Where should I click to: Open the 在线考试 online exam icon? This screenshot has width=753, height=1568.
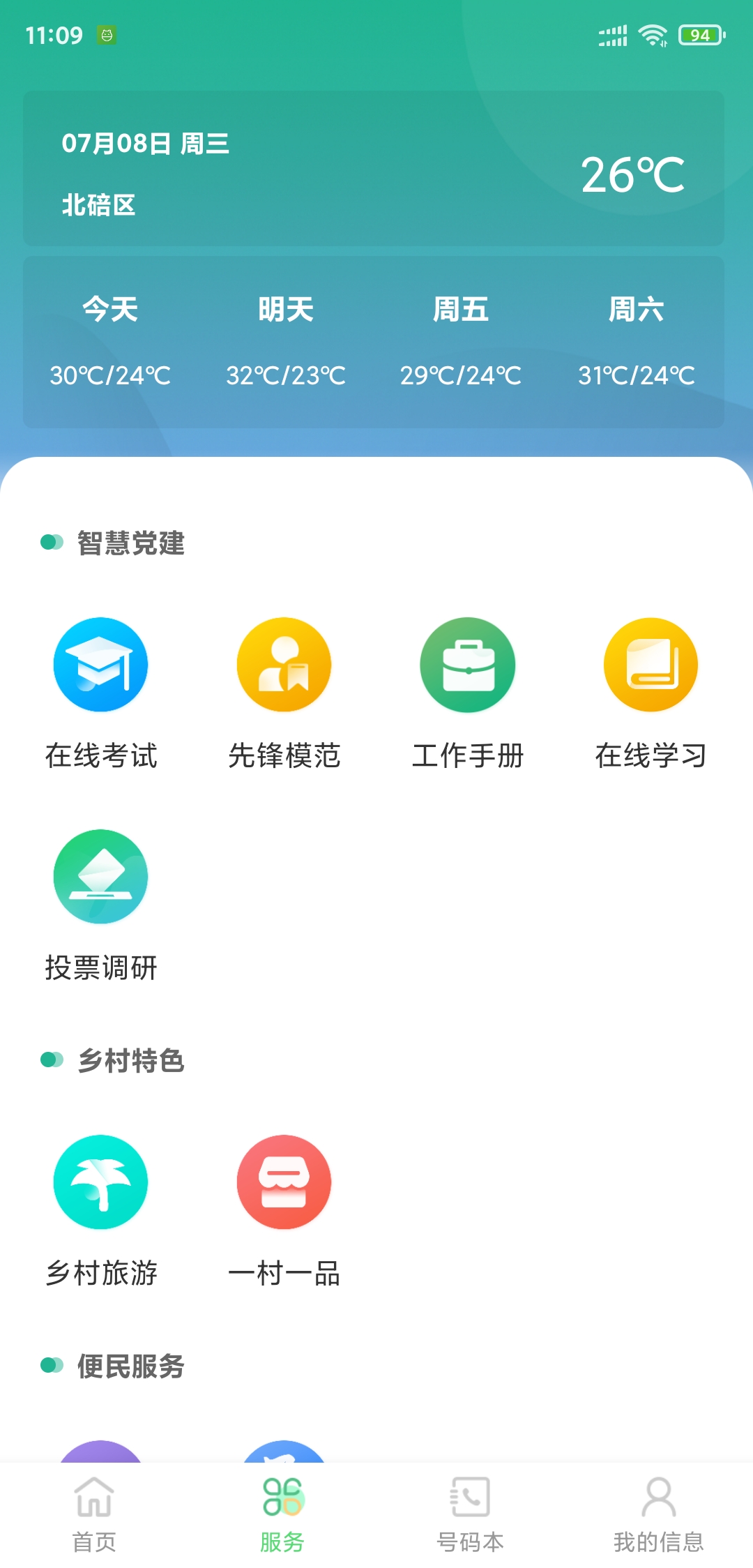[100, 665]
